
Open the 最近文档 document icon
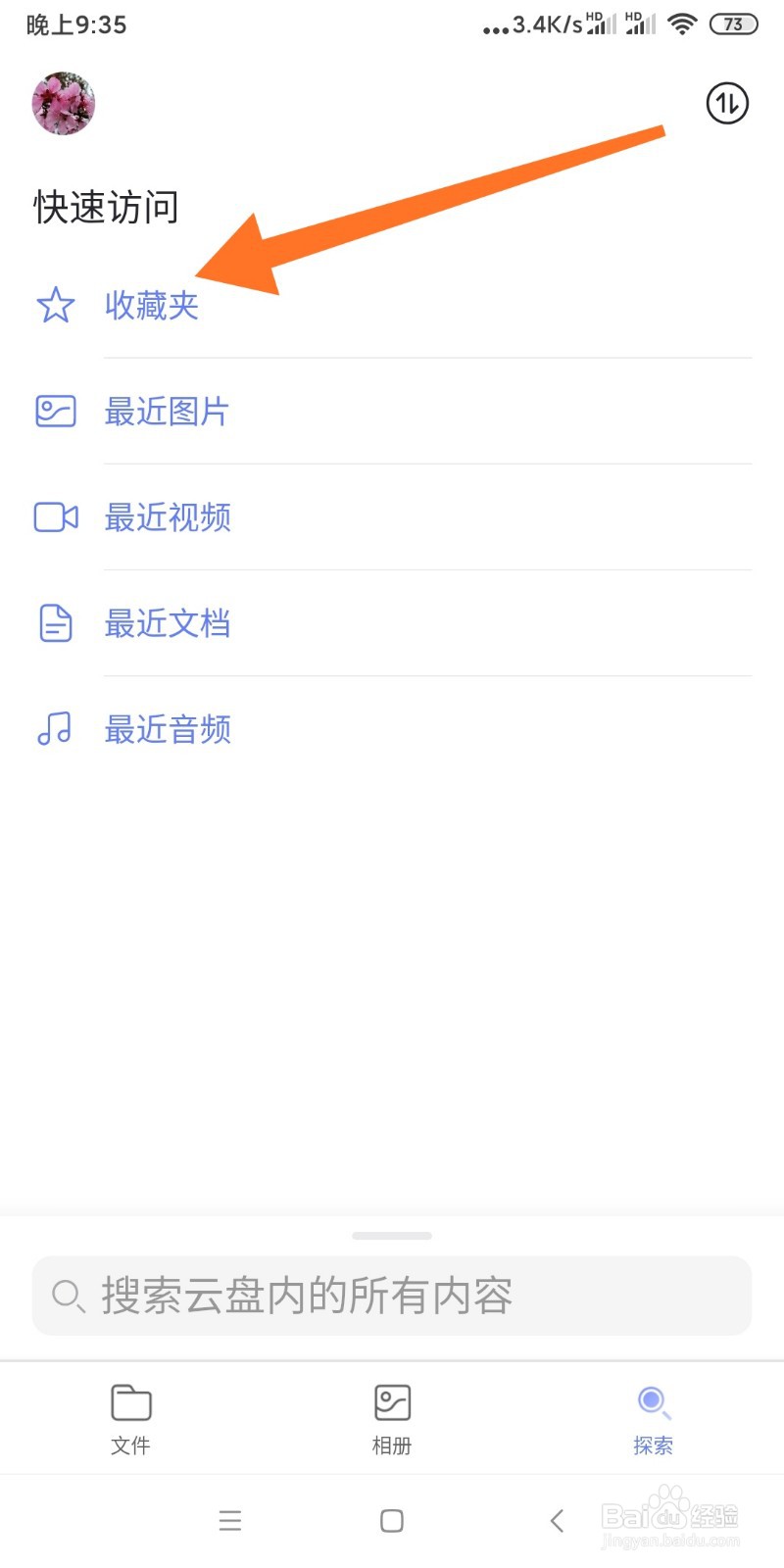(55, 623)
